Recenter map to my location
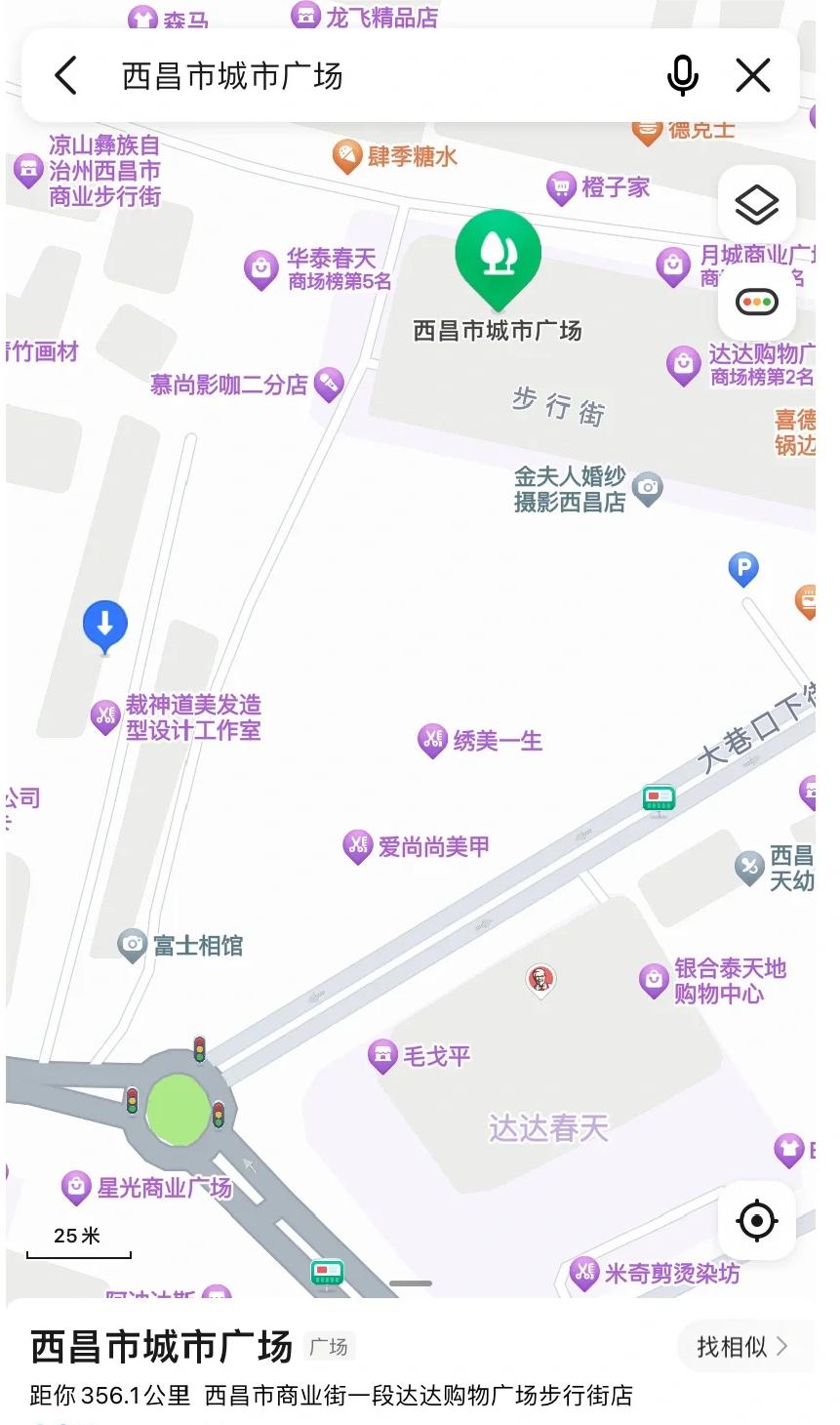 point(757,1220)
